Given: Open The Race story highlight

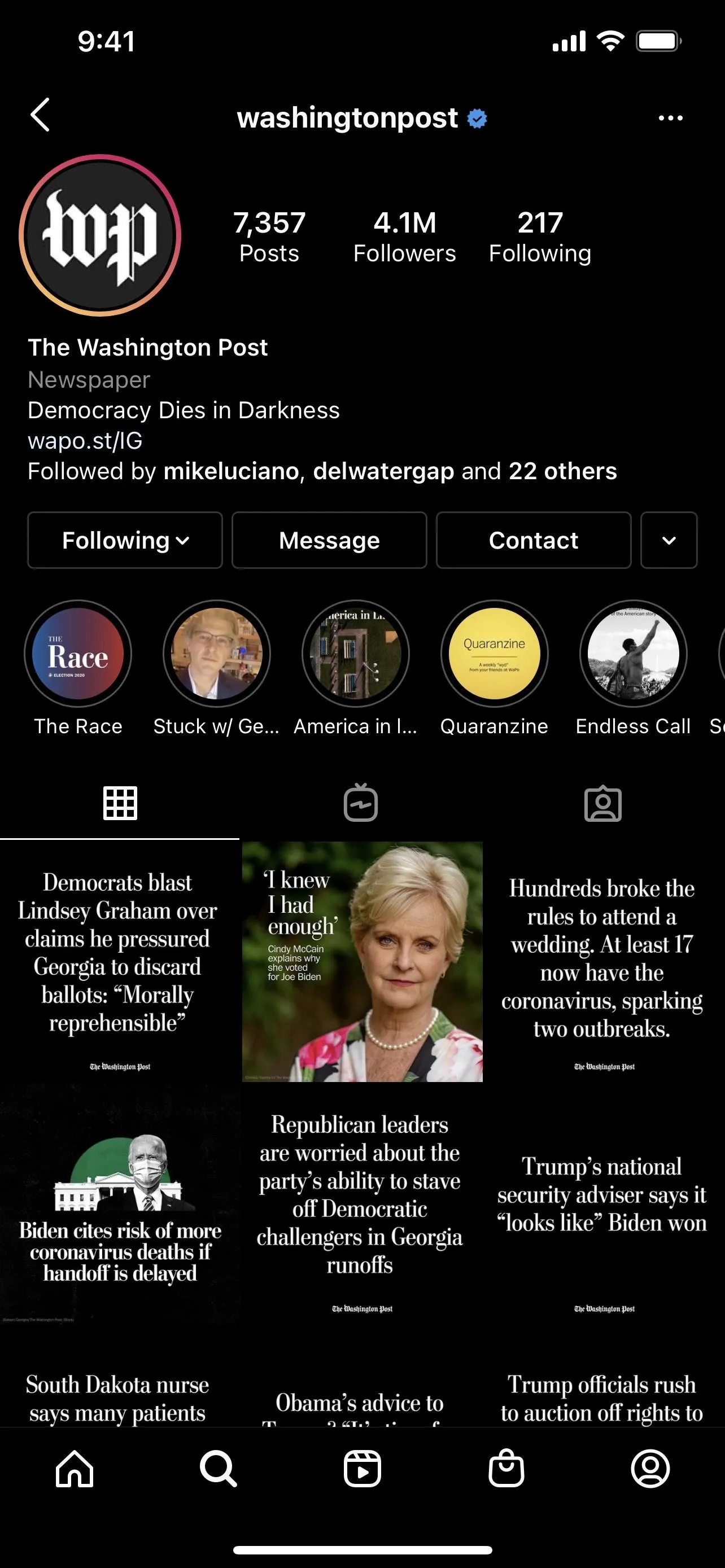Looking at the screenshot, I should pos(78,654).
